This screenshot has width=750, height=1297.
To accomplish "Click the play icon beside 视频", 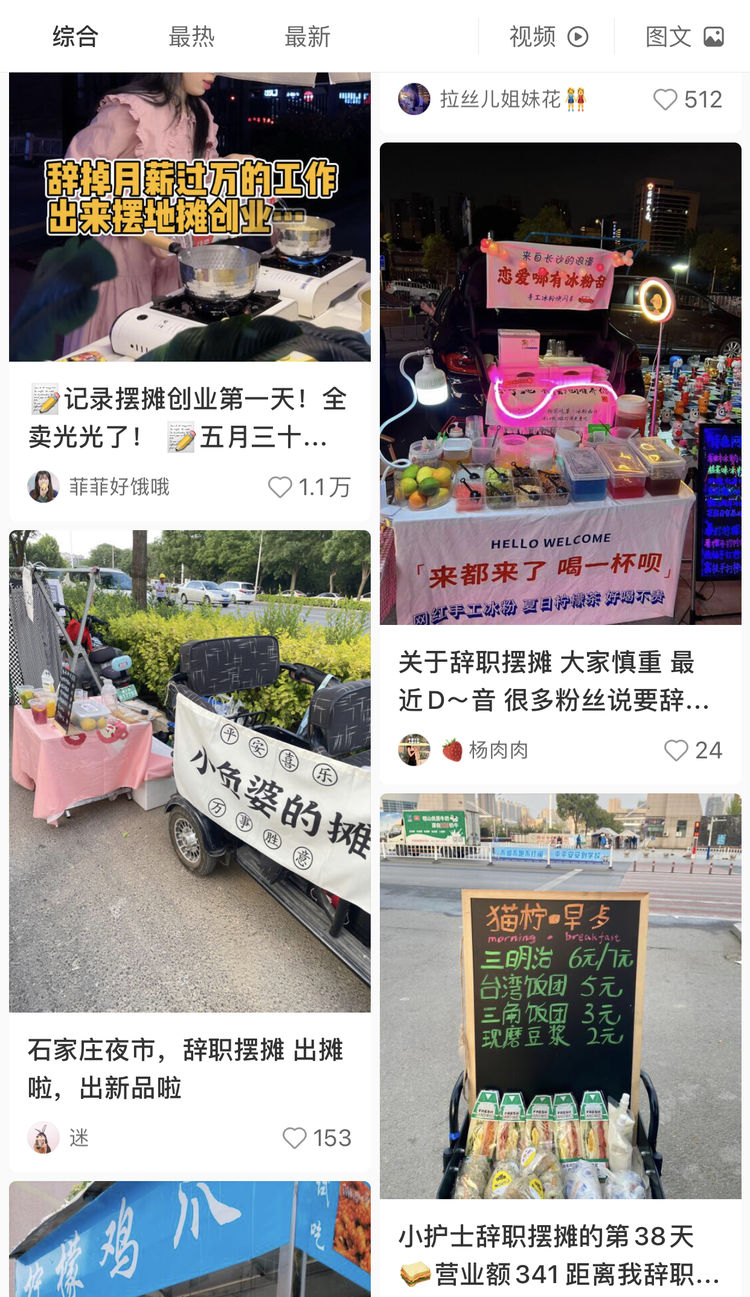I will coord(580,35).
